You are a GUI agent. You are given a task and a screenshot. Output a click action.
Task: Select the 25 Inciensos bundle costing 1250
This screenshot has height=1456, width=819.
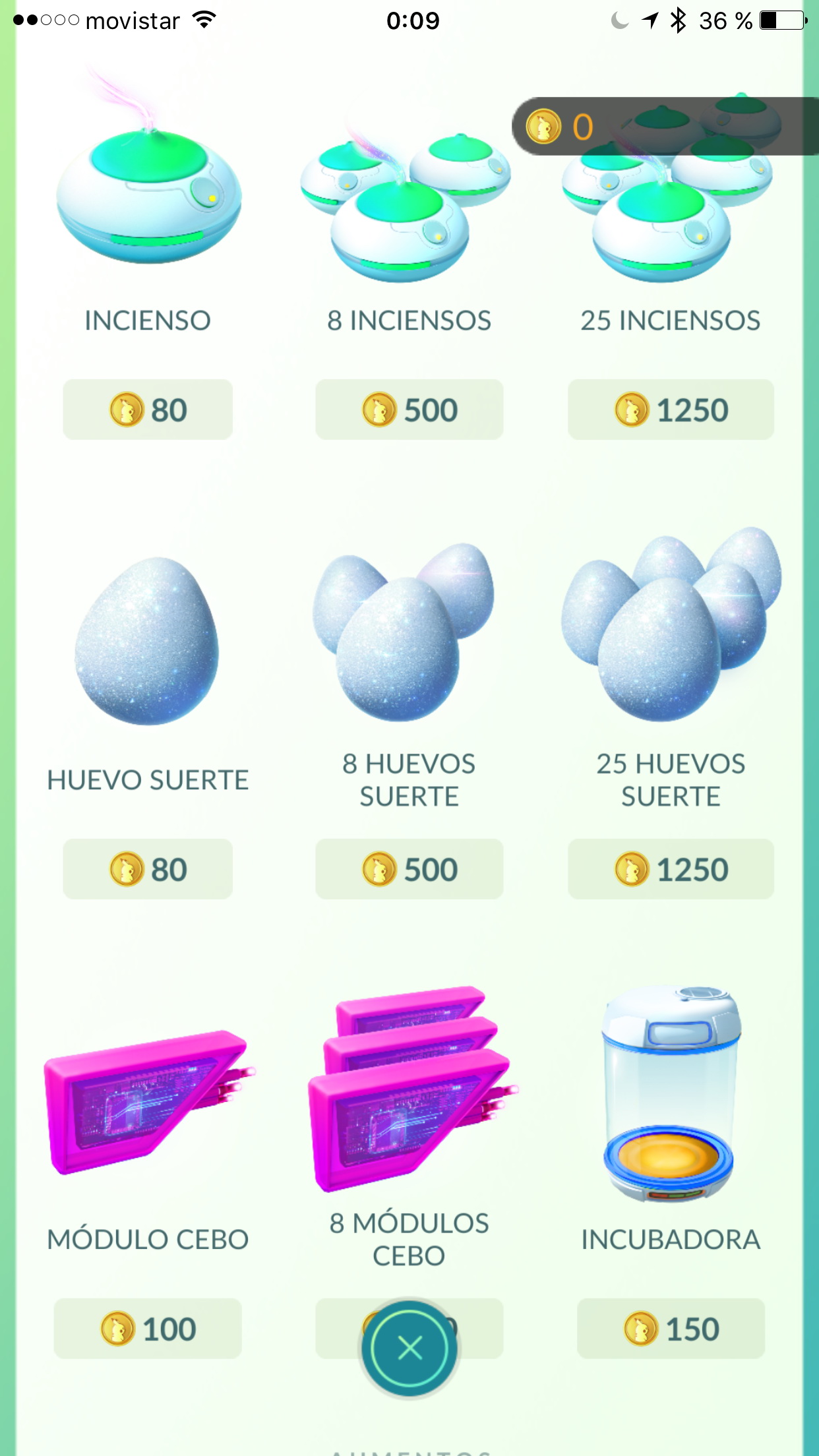click(x=671, y=409)
